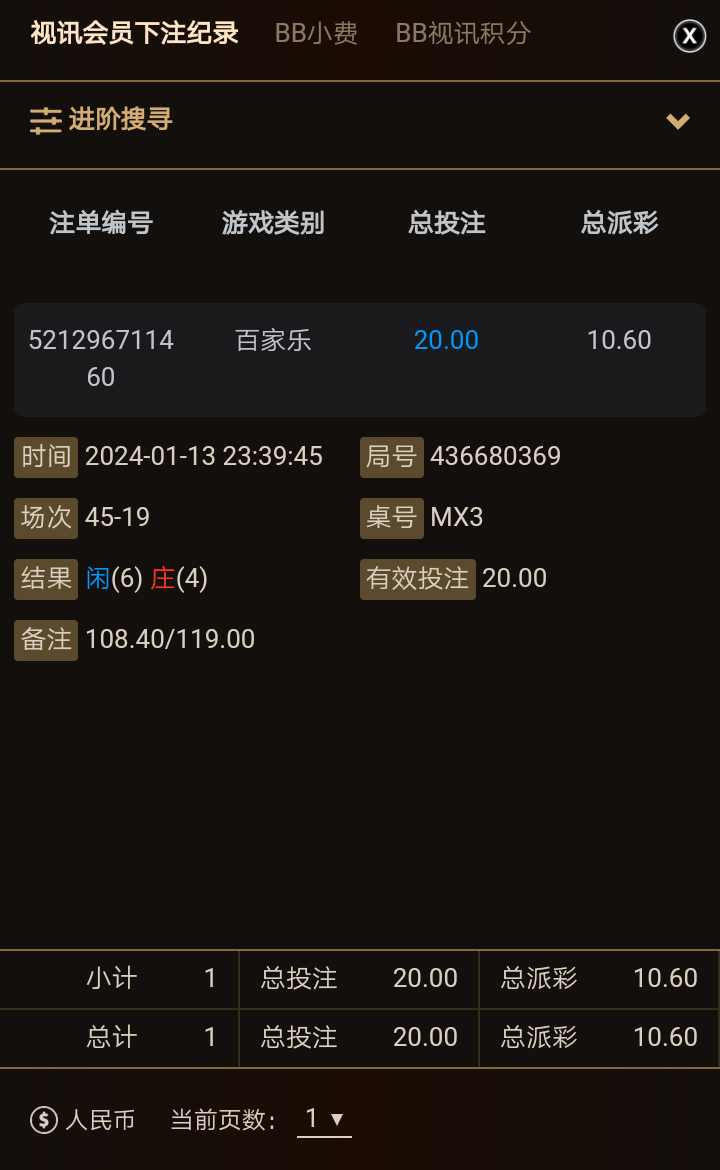Select the 视讯会员下注纪录 tab

point(135,33)
